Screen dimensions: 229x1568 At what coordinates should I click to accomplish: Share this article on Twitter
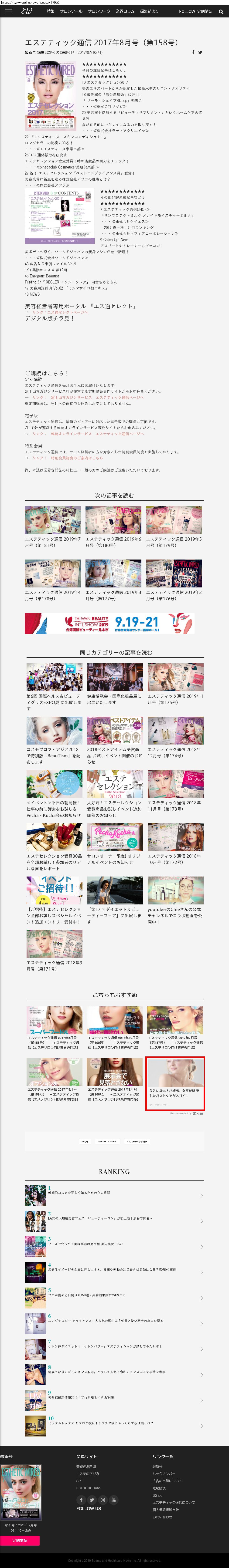point(200,52)
